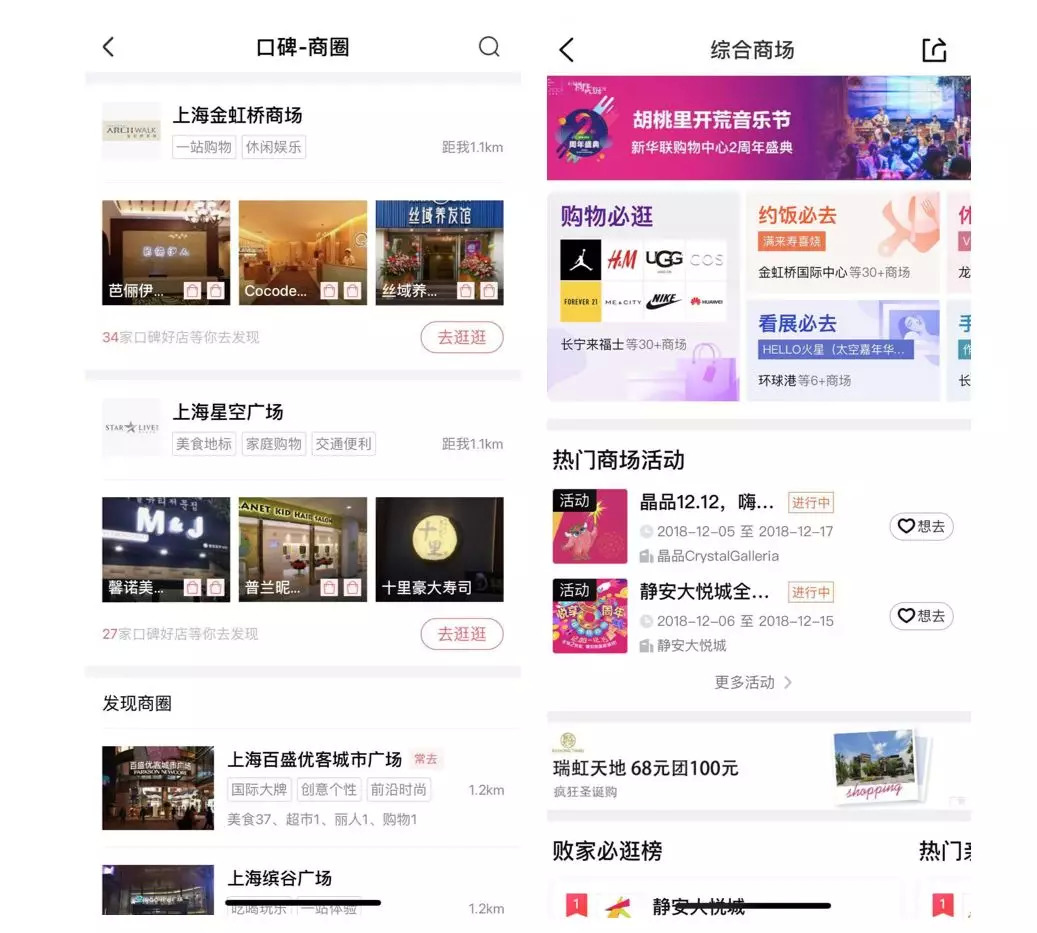Open the 上海金虹桥商场 header row
The image size is (1037, 933).
(302, 130)
